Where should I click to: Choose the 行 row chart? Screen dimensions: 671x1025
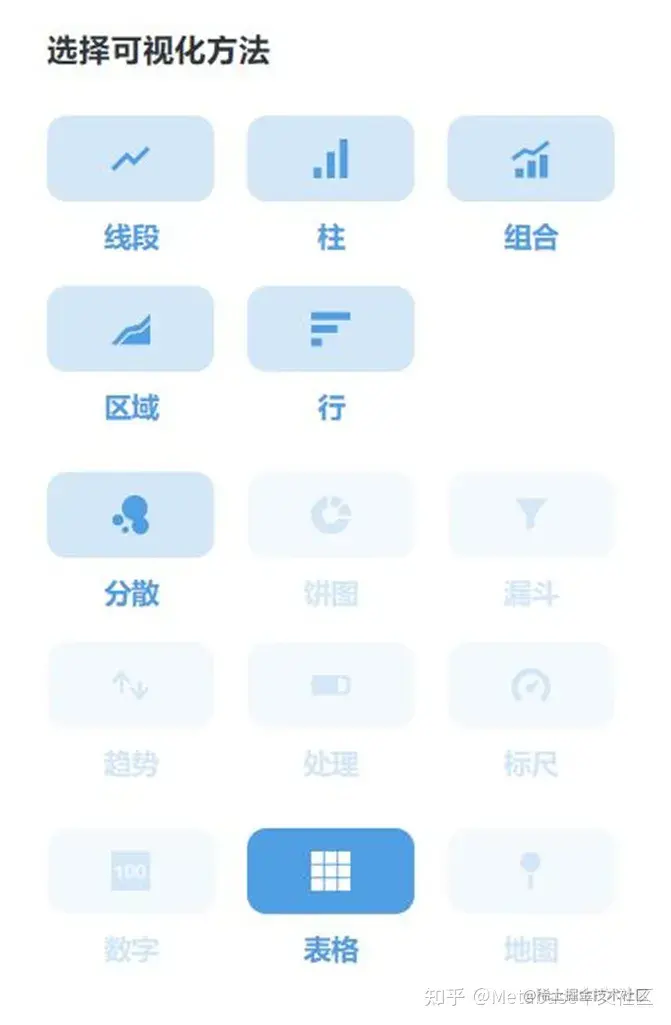[x=330, y=329]
